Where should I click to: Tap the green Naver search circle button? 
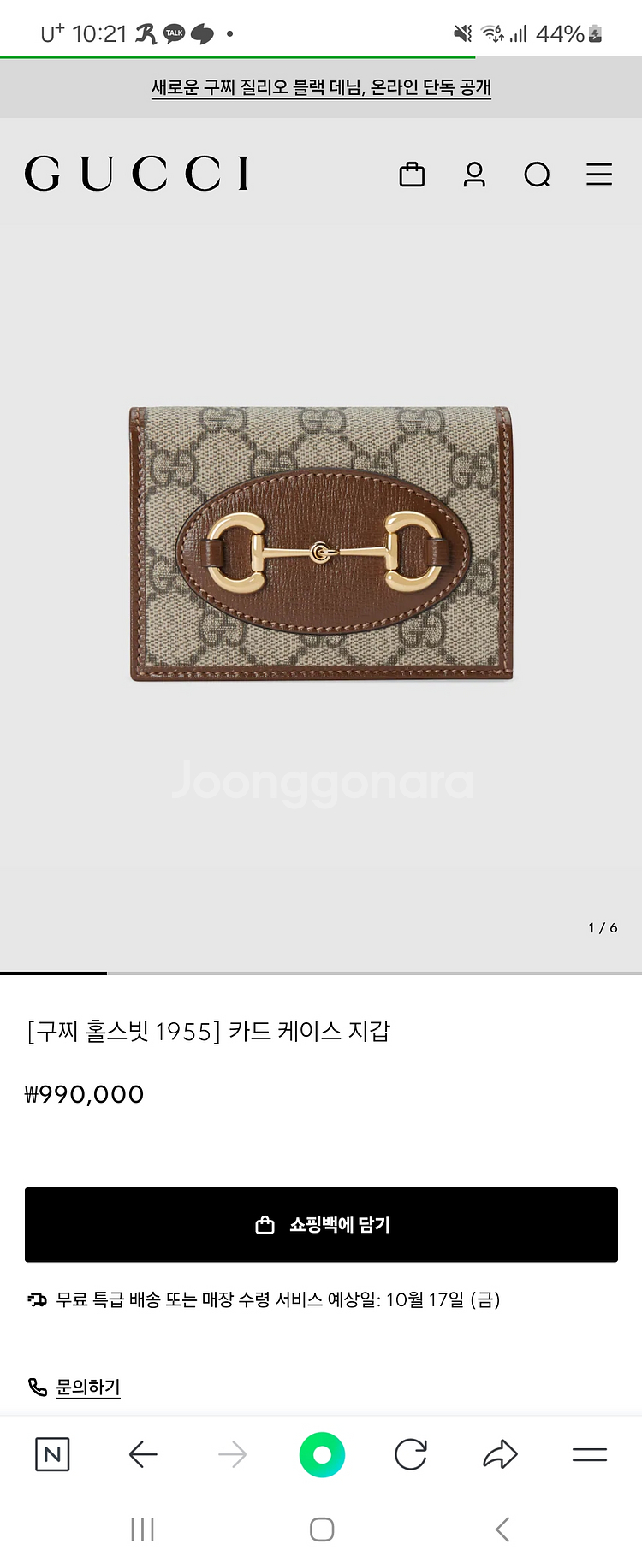[x=322, y=1454]
